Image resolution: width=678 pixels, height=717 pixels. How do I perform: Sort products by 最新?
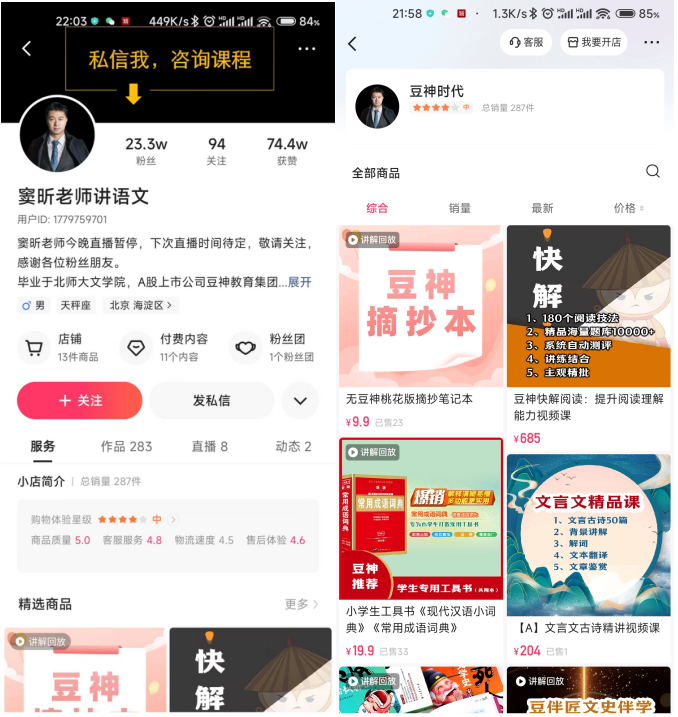[x=542, y=208]
